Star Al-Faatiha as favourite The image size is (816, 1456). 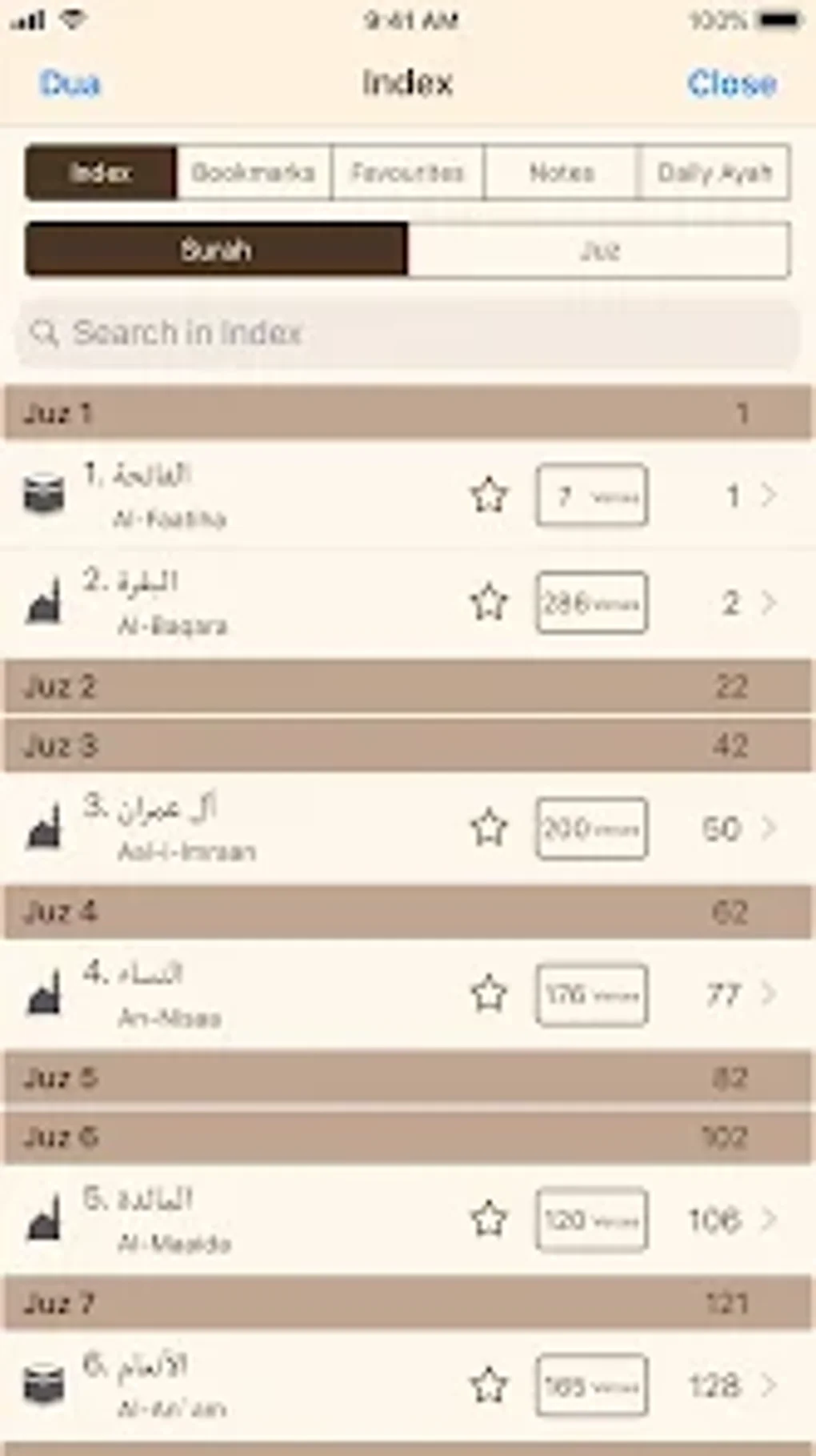click(488, 495)
